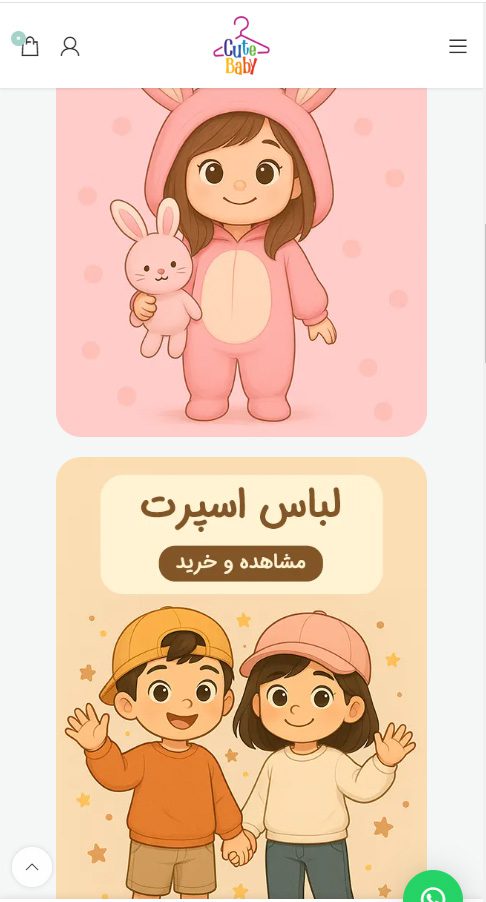The width and height of the screenshot is (486, 902).
Task: Open the user account icon
Action: pos(70,46)
